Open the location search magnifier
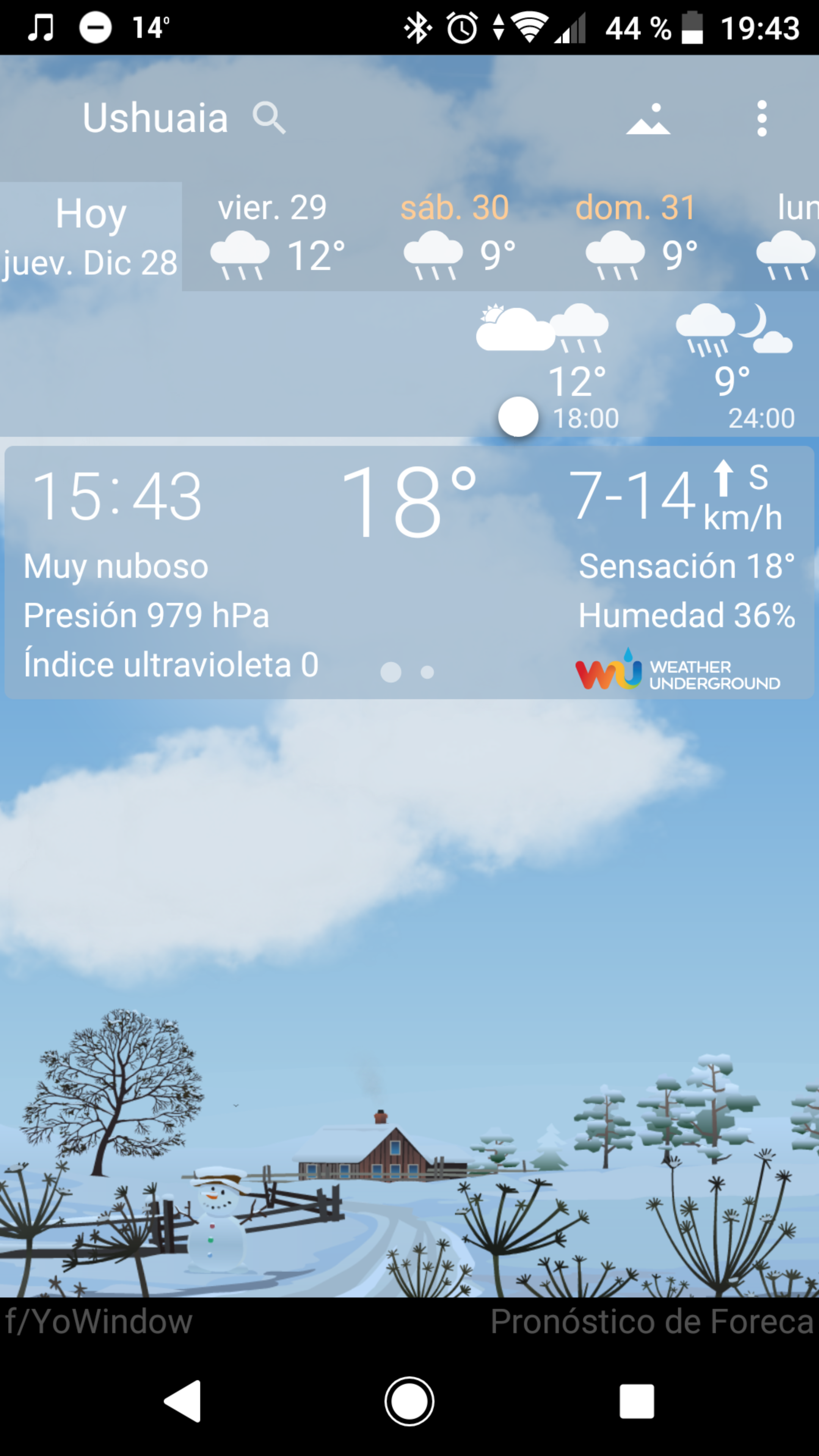The height and width of the screenshot is (1456, 819). (269, 118)
